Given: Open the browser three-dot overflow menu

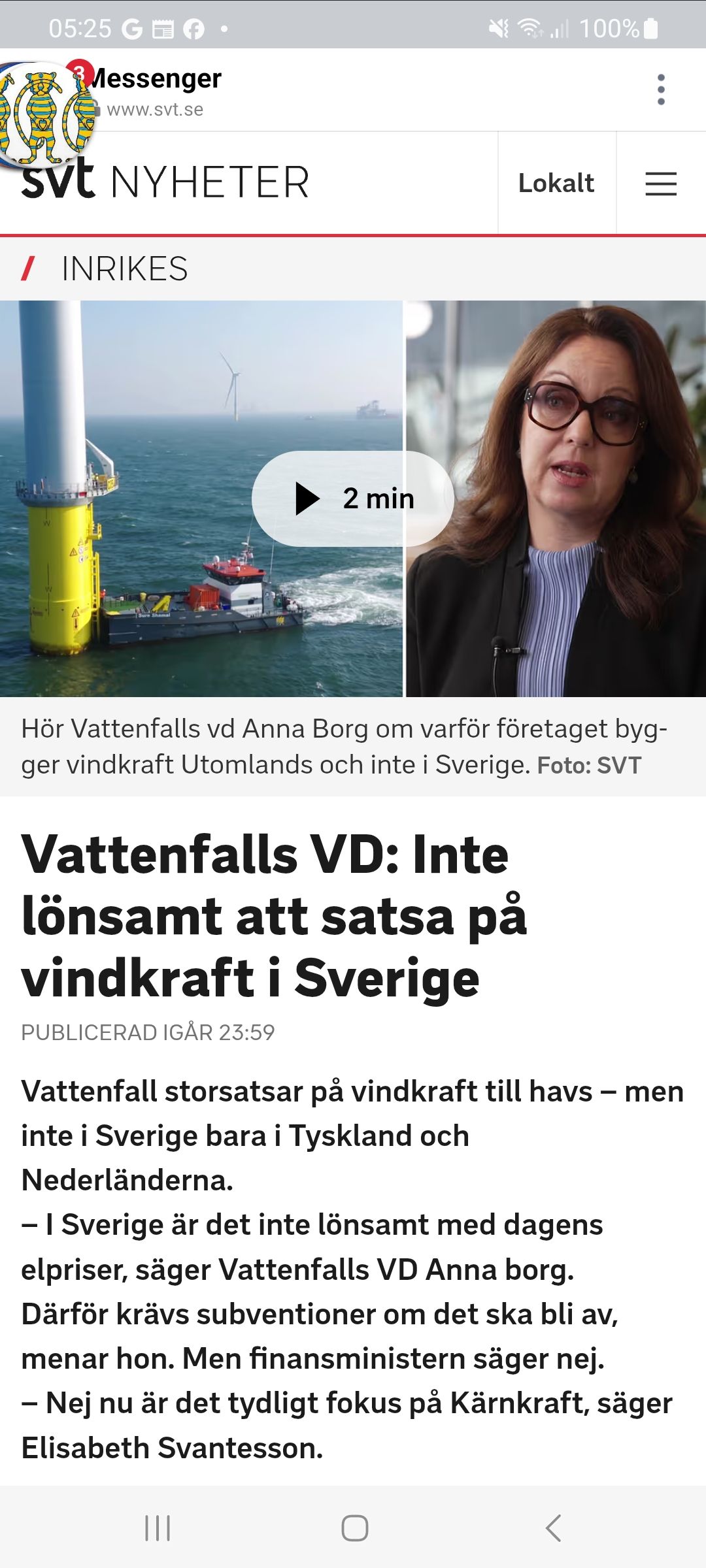Looking at the screenshot, I should click(x=662, y=90).
